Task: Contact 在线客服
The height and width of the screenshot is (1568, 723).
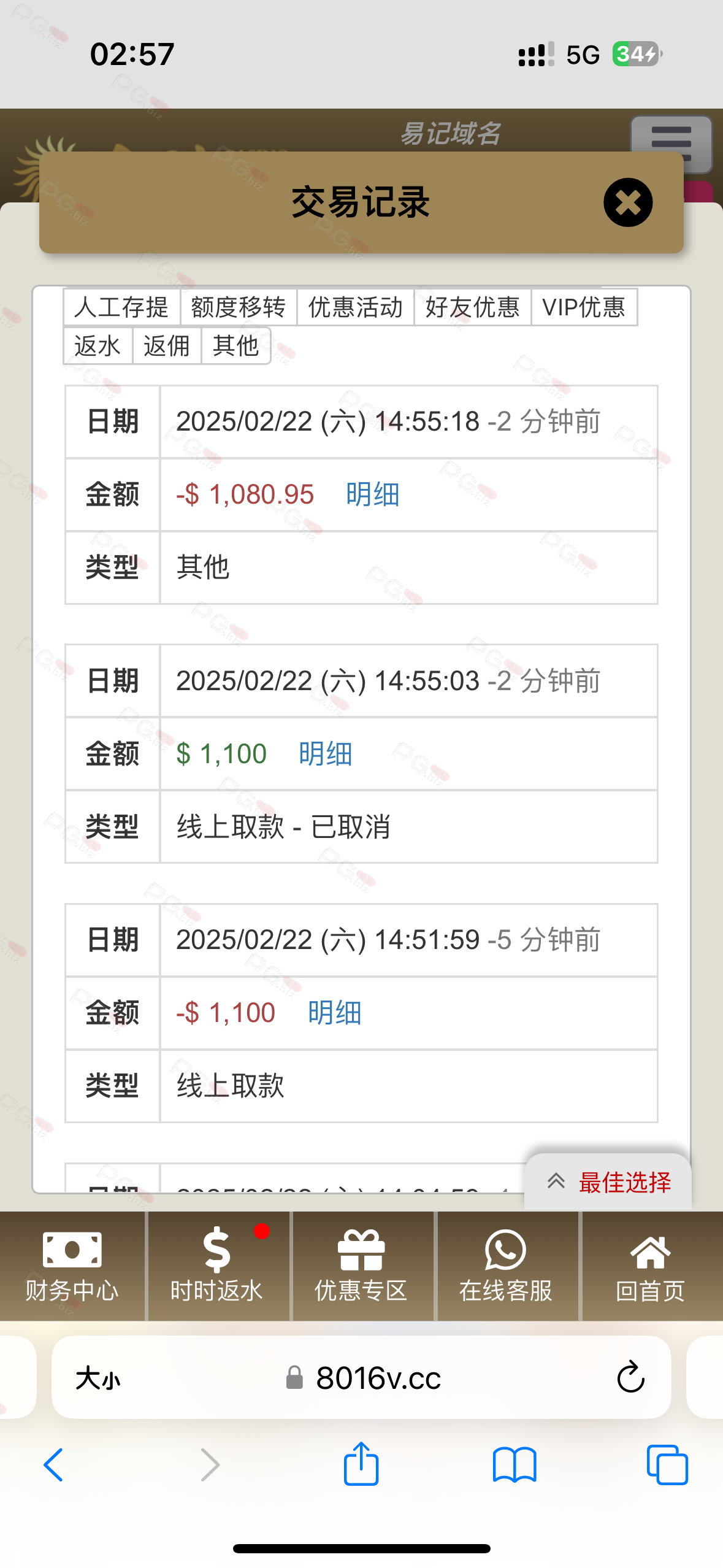Action: coord(506,1266)
